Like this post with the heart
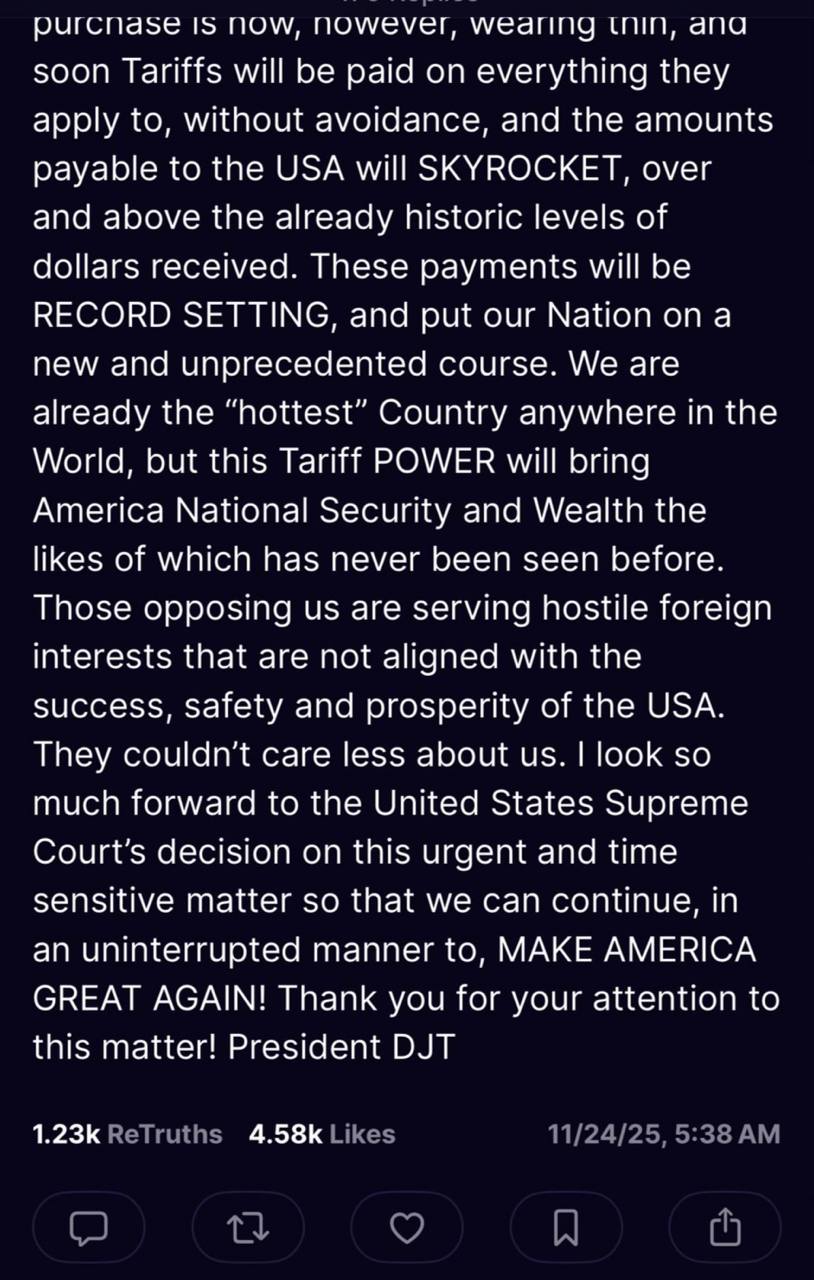 click(406, 1226)
